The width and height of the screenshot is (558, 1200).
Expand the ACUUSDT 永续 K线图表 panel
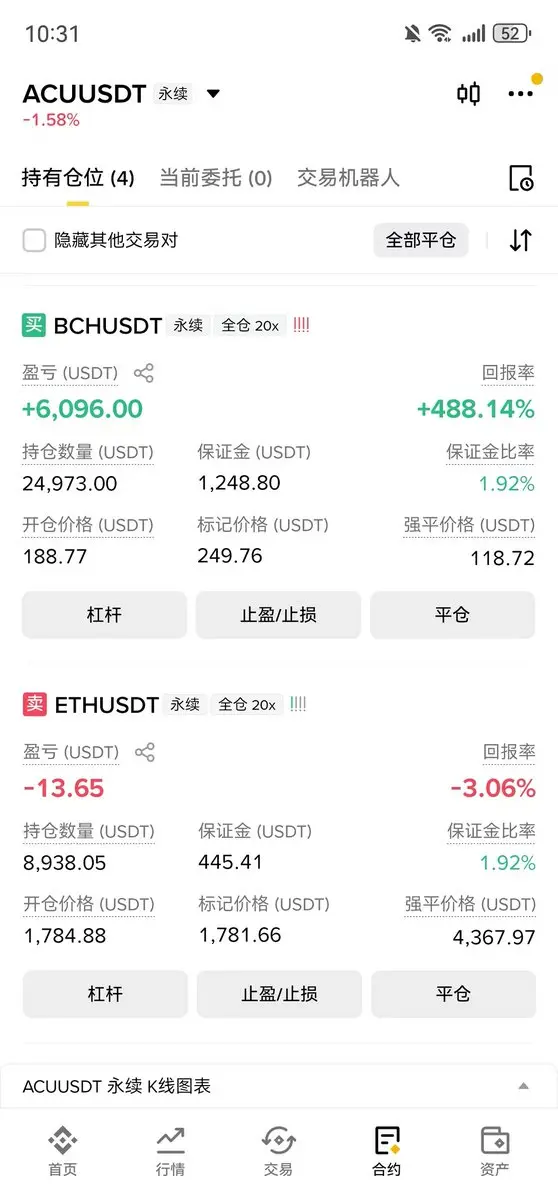tap(279, 1086)
